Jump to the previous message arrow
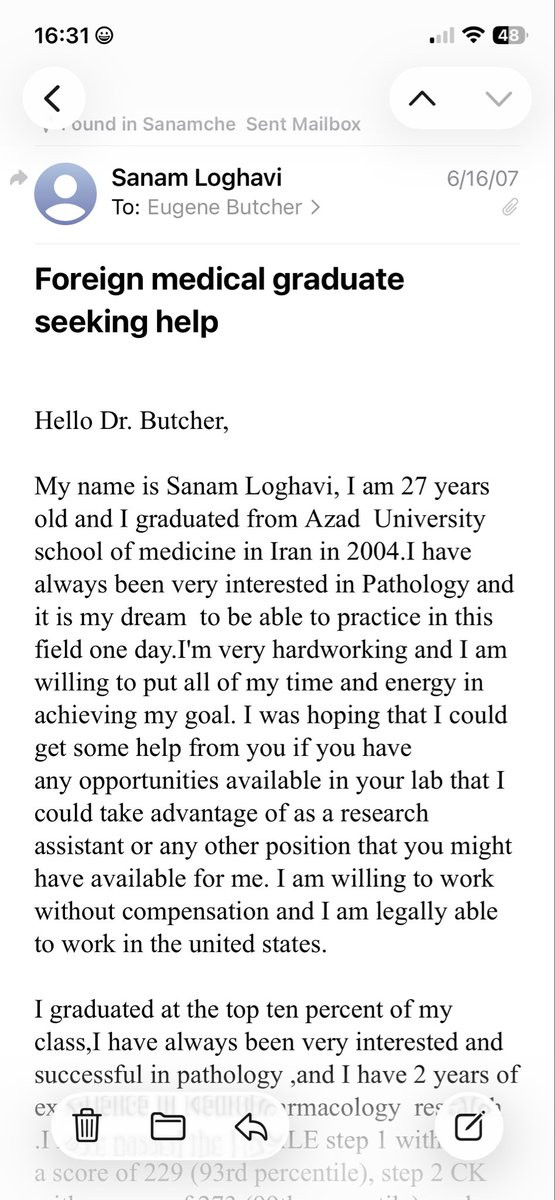The width and height of the screenshot is (555, 1200). pos(424,98)
